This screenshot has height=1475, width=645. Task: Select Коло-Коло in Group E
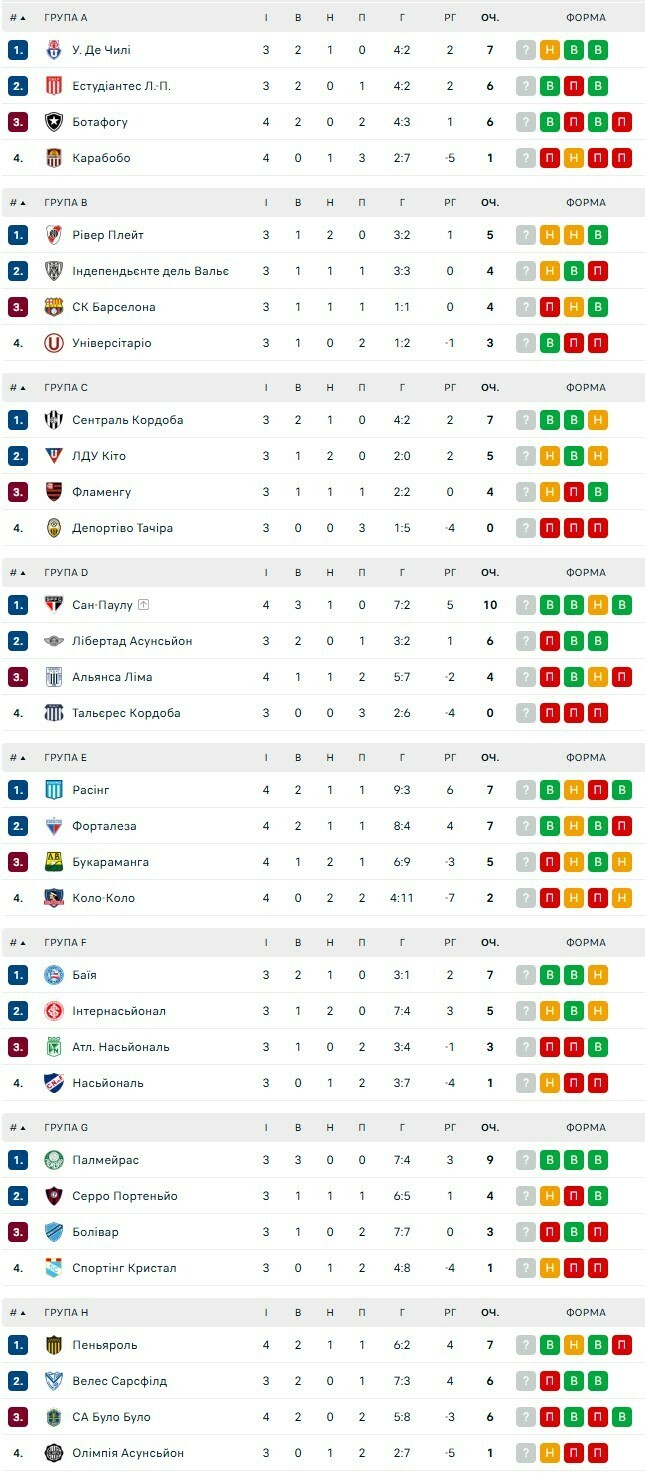103,898
